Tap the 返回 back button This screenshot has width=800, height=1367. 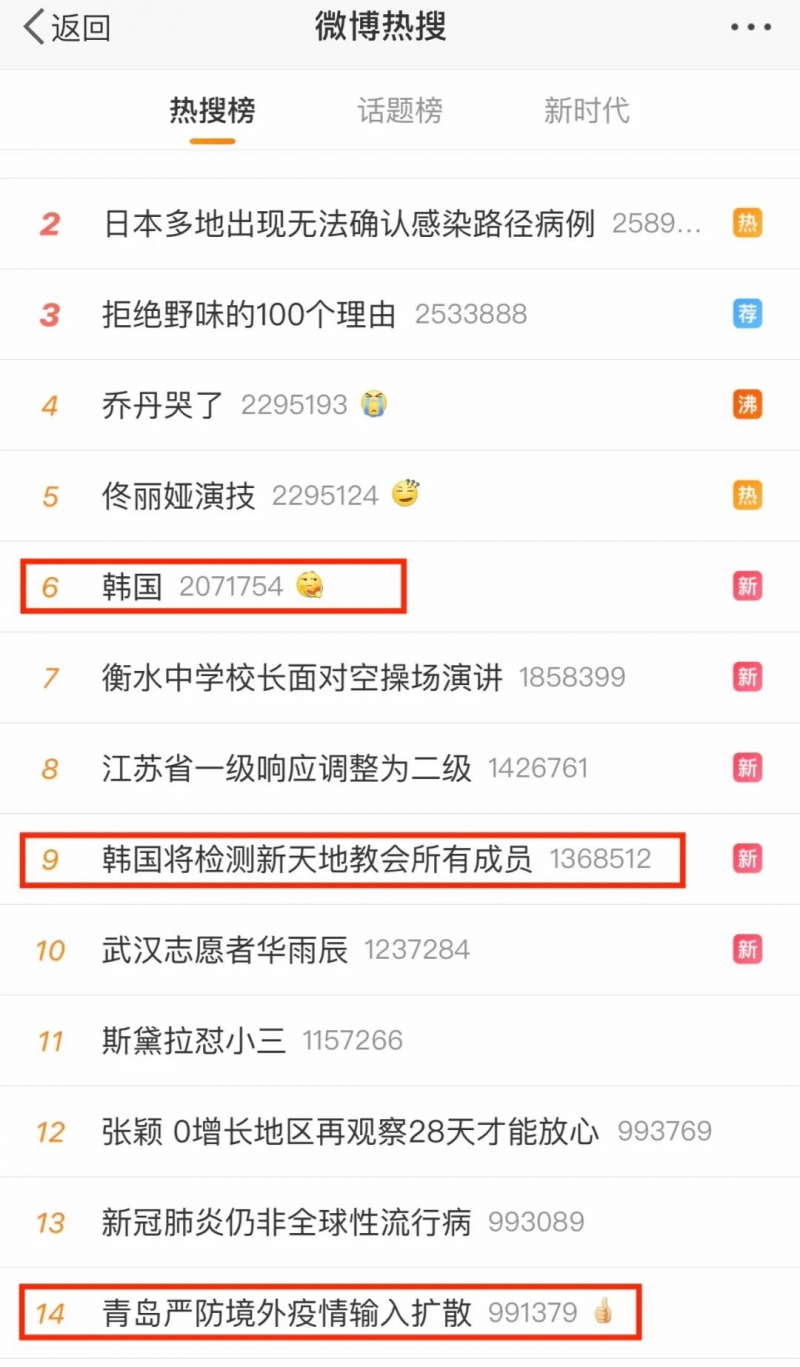click(66, 28)
